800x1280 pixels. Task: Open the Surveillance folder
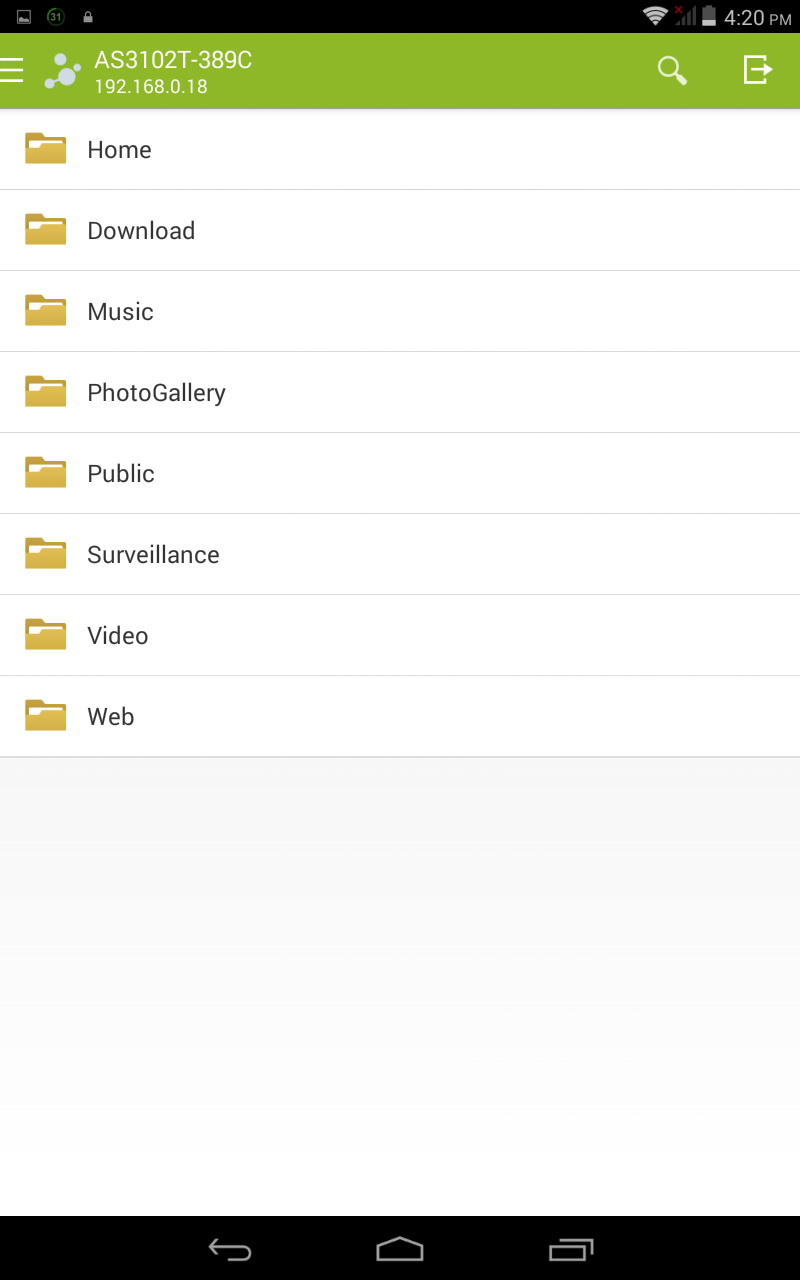[400, 554]
